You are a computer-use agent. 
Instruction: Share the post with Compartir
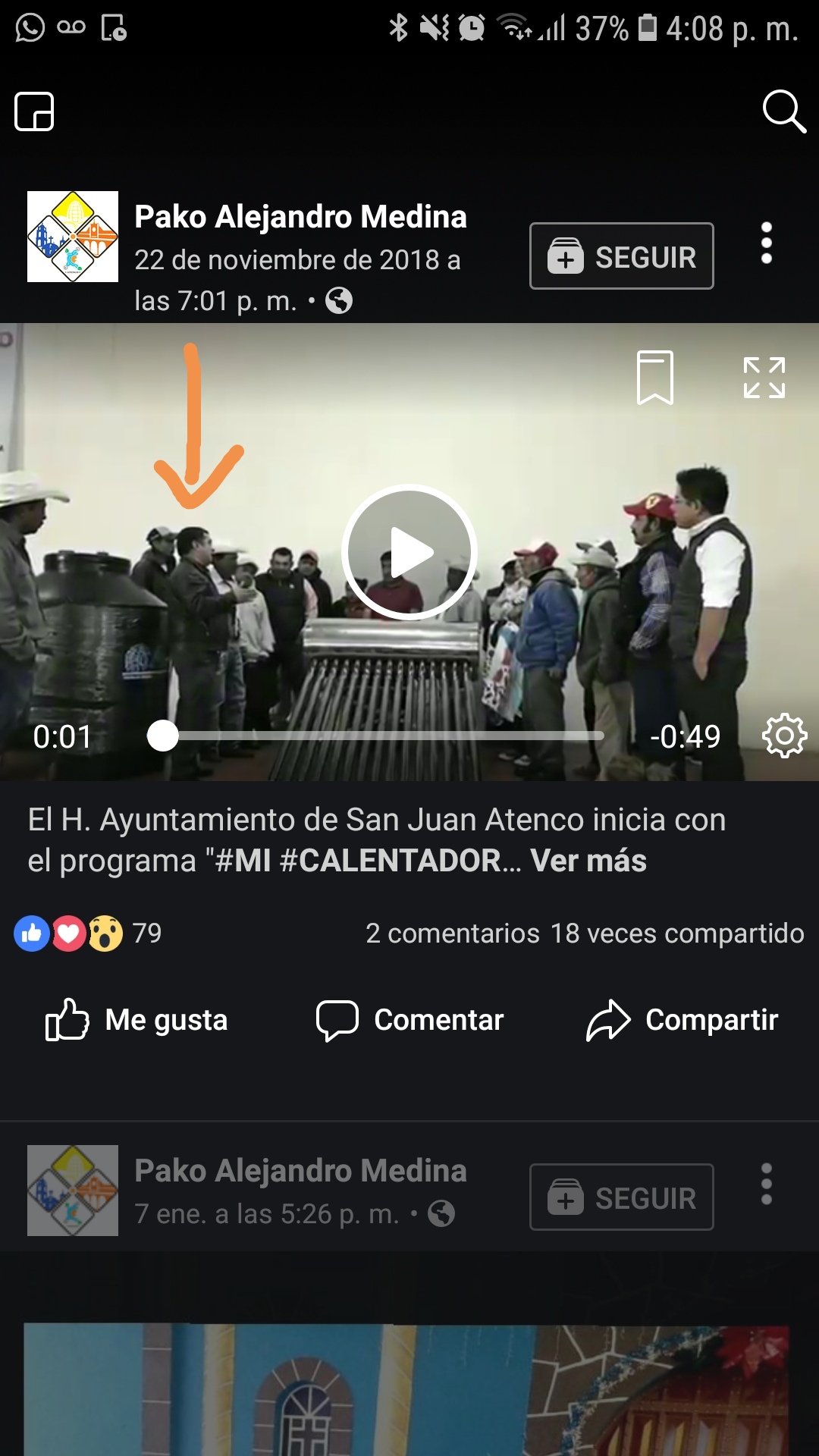coord(682,1020)
